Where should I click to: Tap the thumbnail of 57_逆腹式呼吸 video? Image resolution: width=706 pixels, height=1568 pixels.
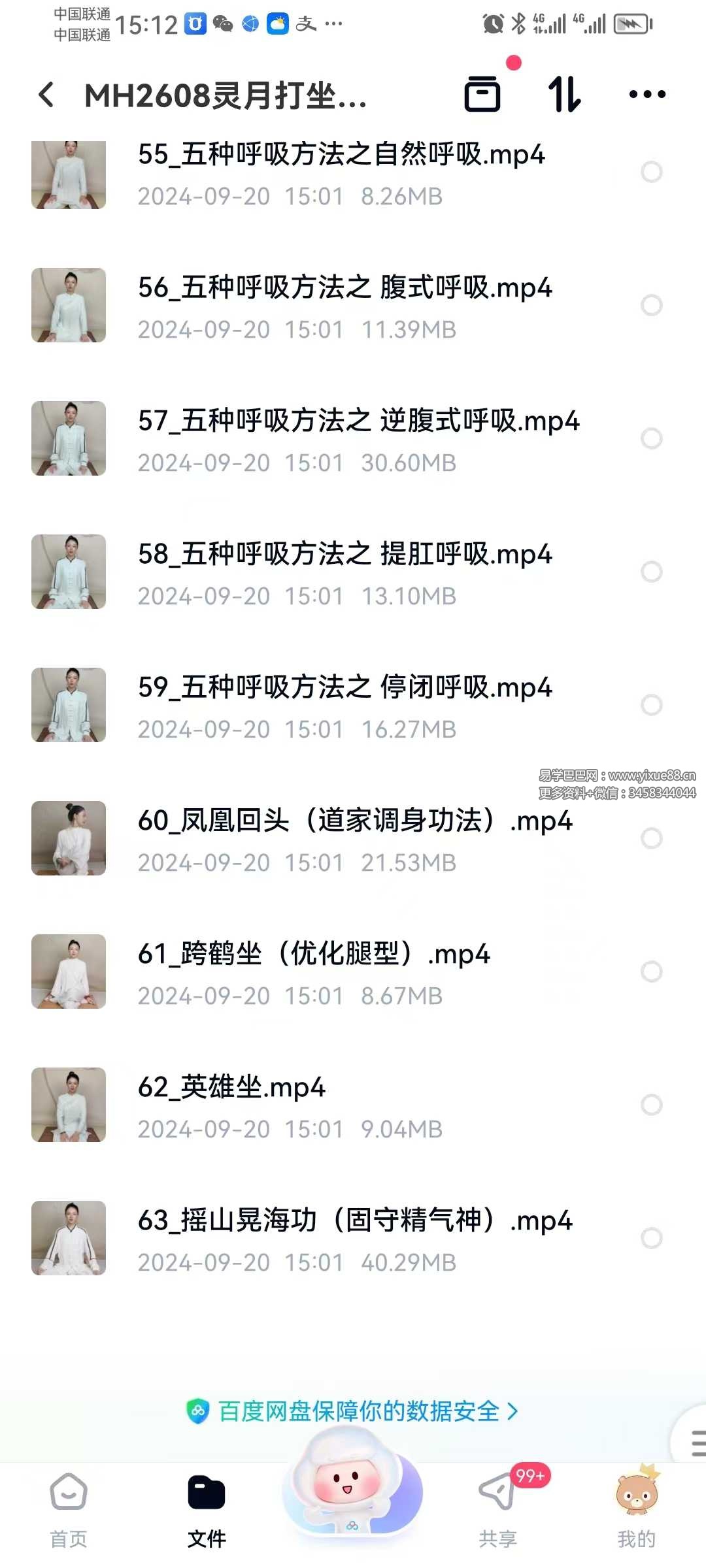pyautogui.click(x=68, y=439)
